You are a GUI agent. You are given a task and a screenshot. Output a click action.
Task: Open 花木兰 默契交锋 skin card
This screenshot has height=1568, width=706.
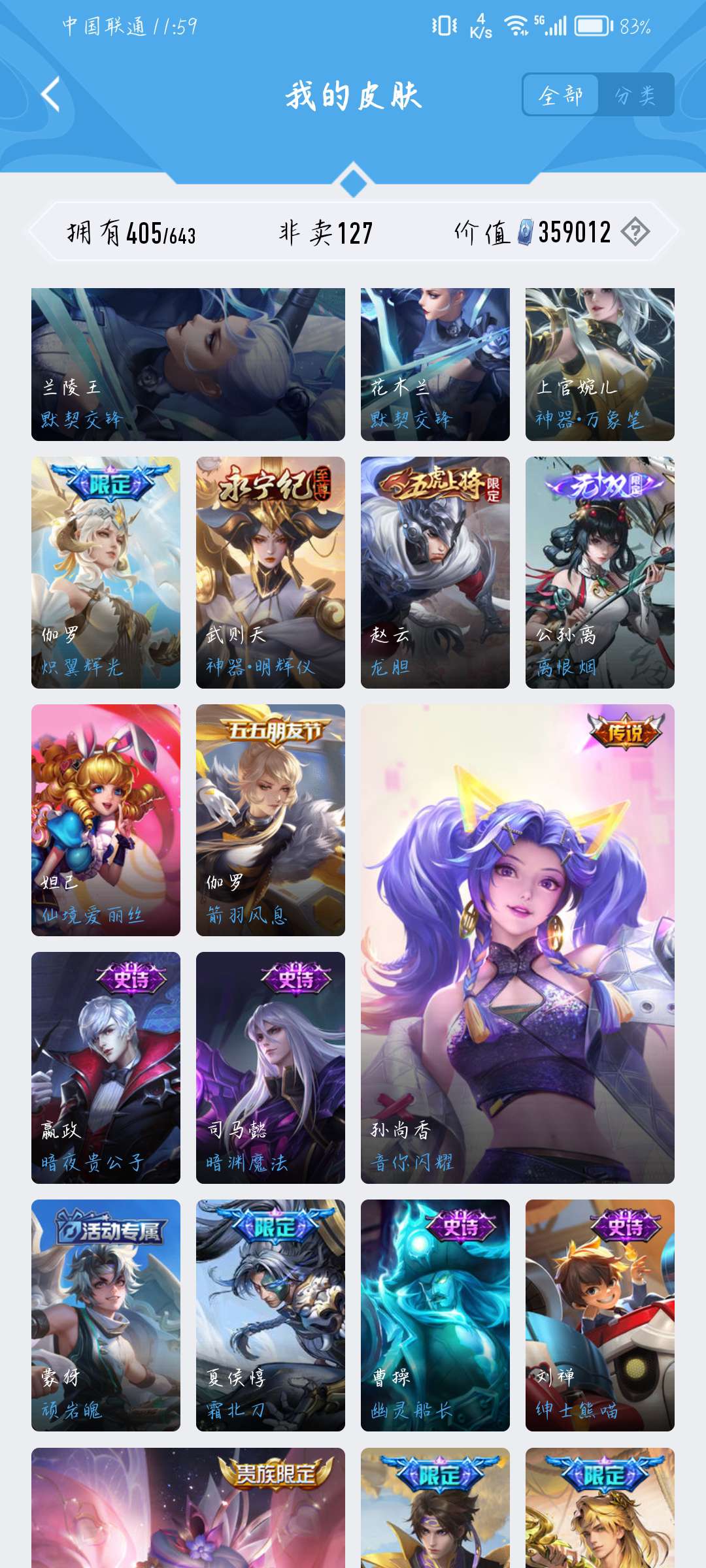[x=435, y=365]
